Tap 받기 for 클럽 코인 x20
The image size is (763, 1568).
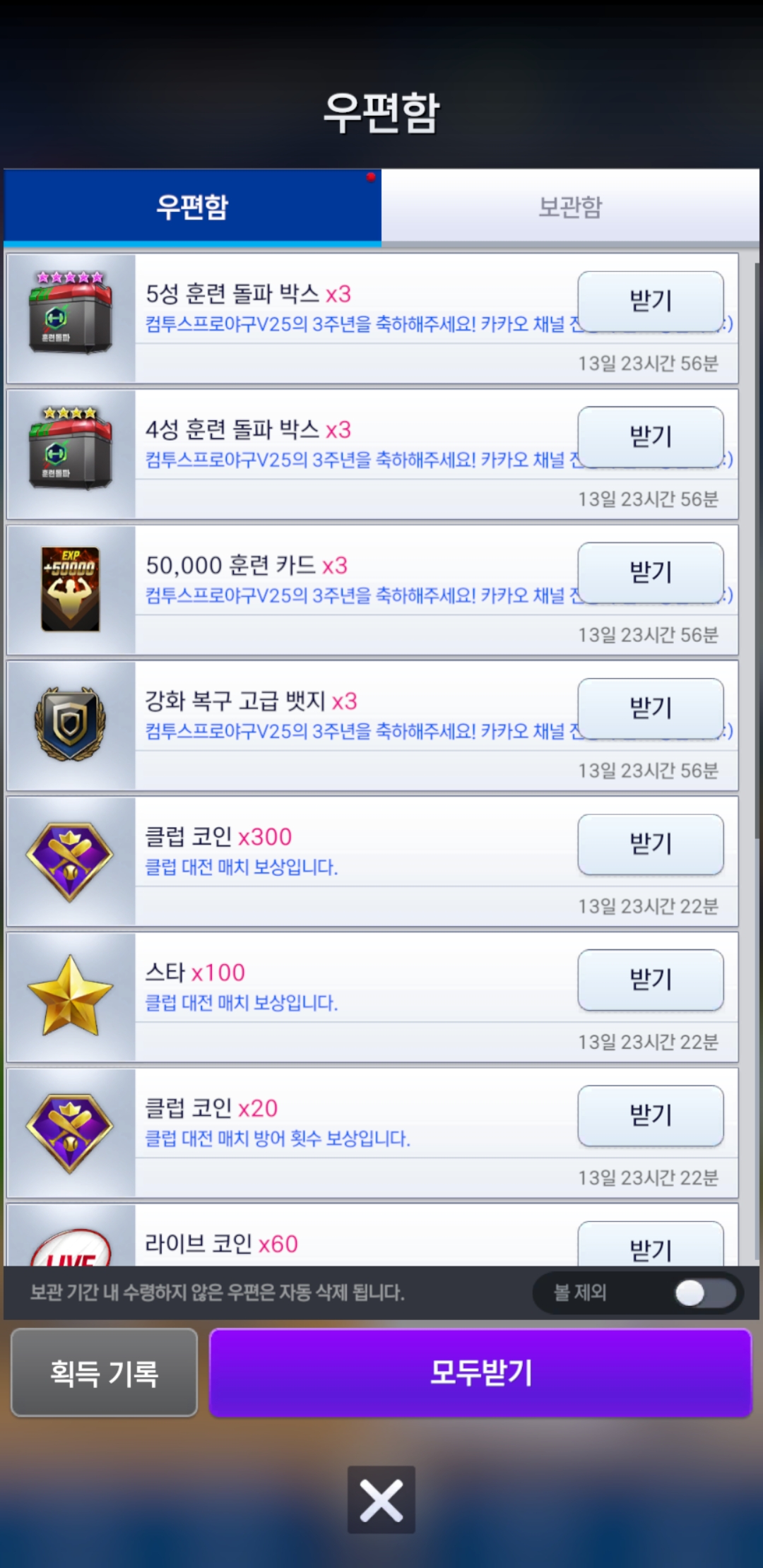(650, 1115)
